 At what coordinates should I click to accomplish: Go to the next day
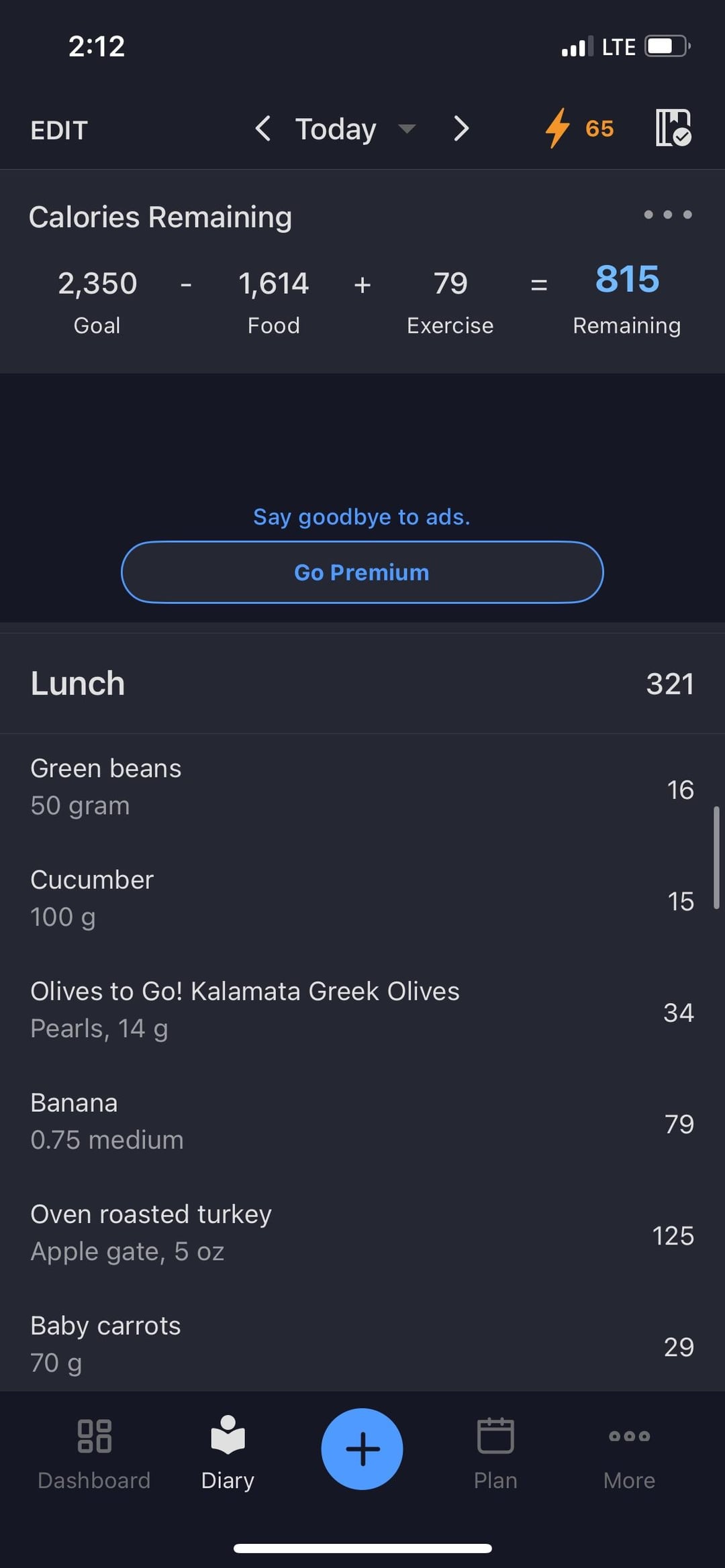point(461,128)
